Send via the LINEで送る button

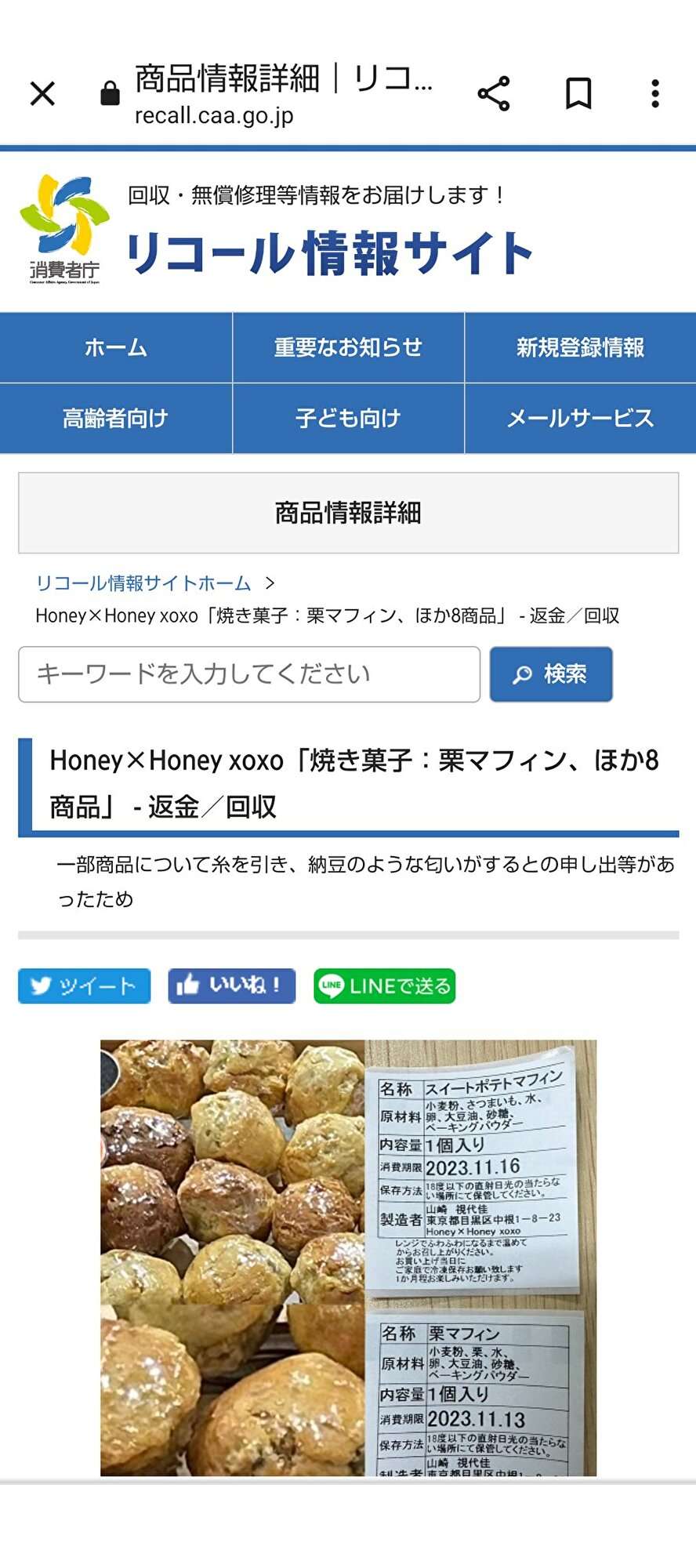pyautogui.click(x=384, y=986)
